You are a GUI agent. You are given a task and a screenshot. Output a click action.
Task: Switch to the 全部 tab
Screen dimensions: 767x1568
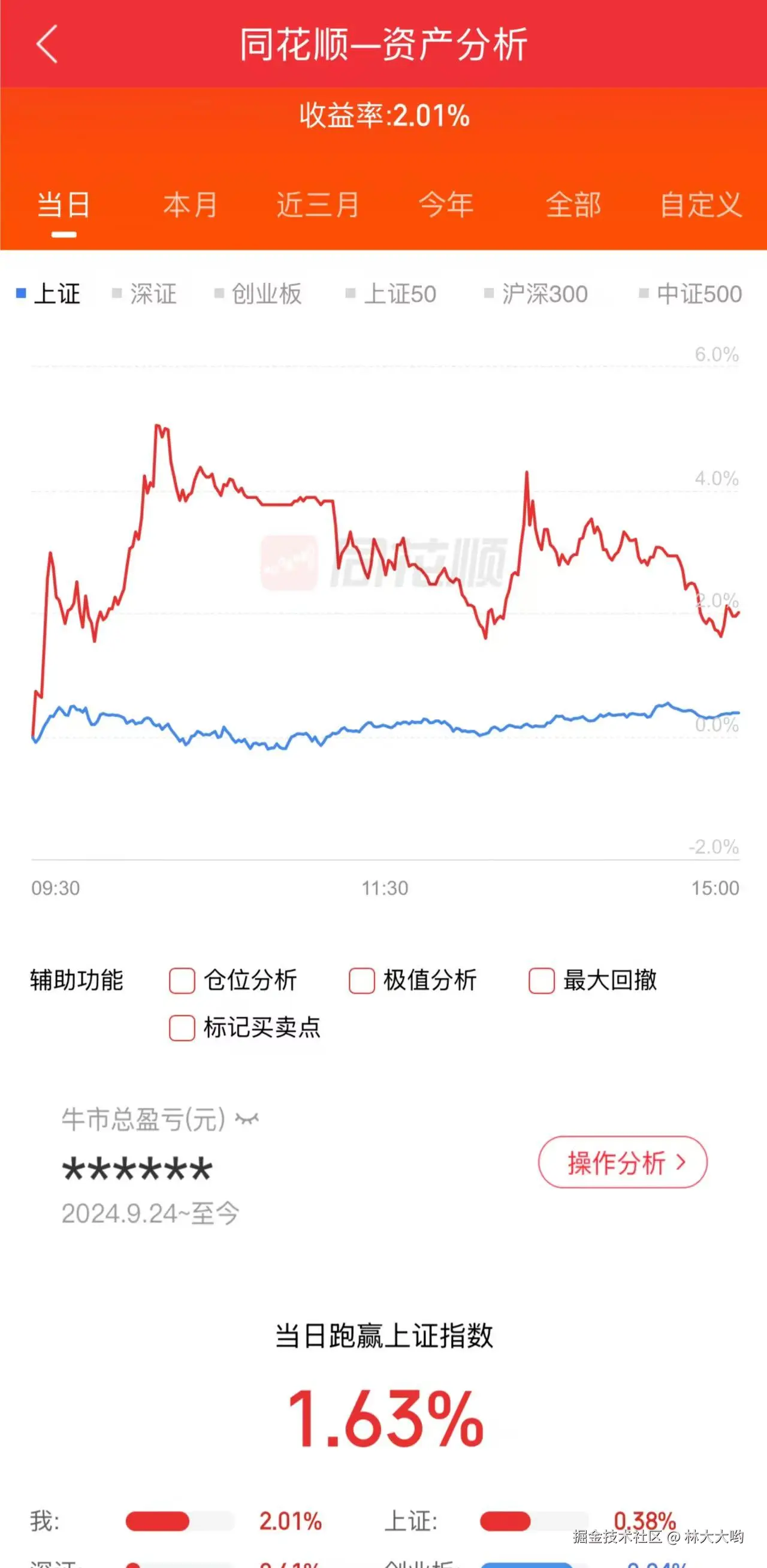coord(575,206)
